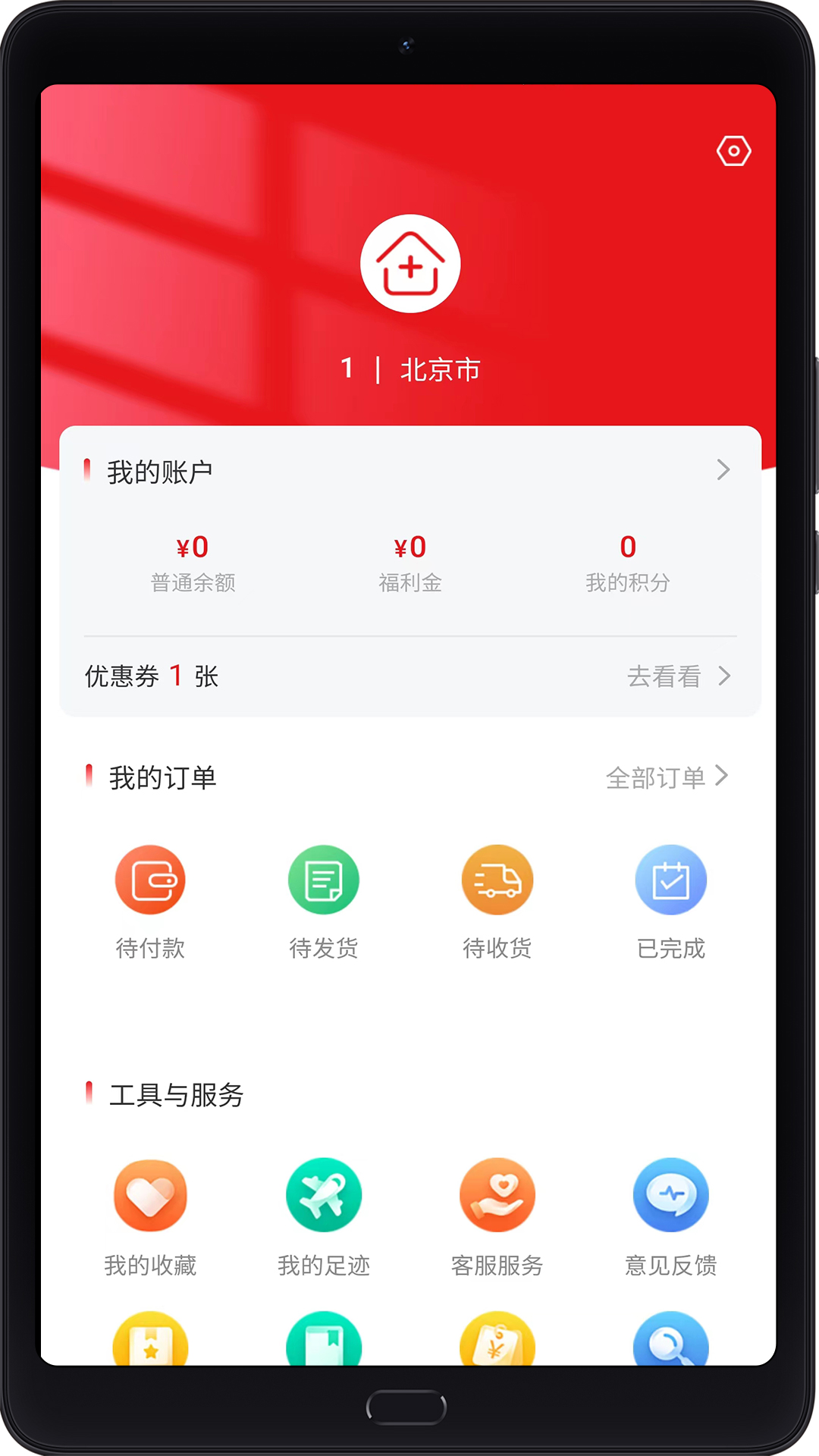Open the 优惠券 1张 coupon entry

[x=149, y=676]
